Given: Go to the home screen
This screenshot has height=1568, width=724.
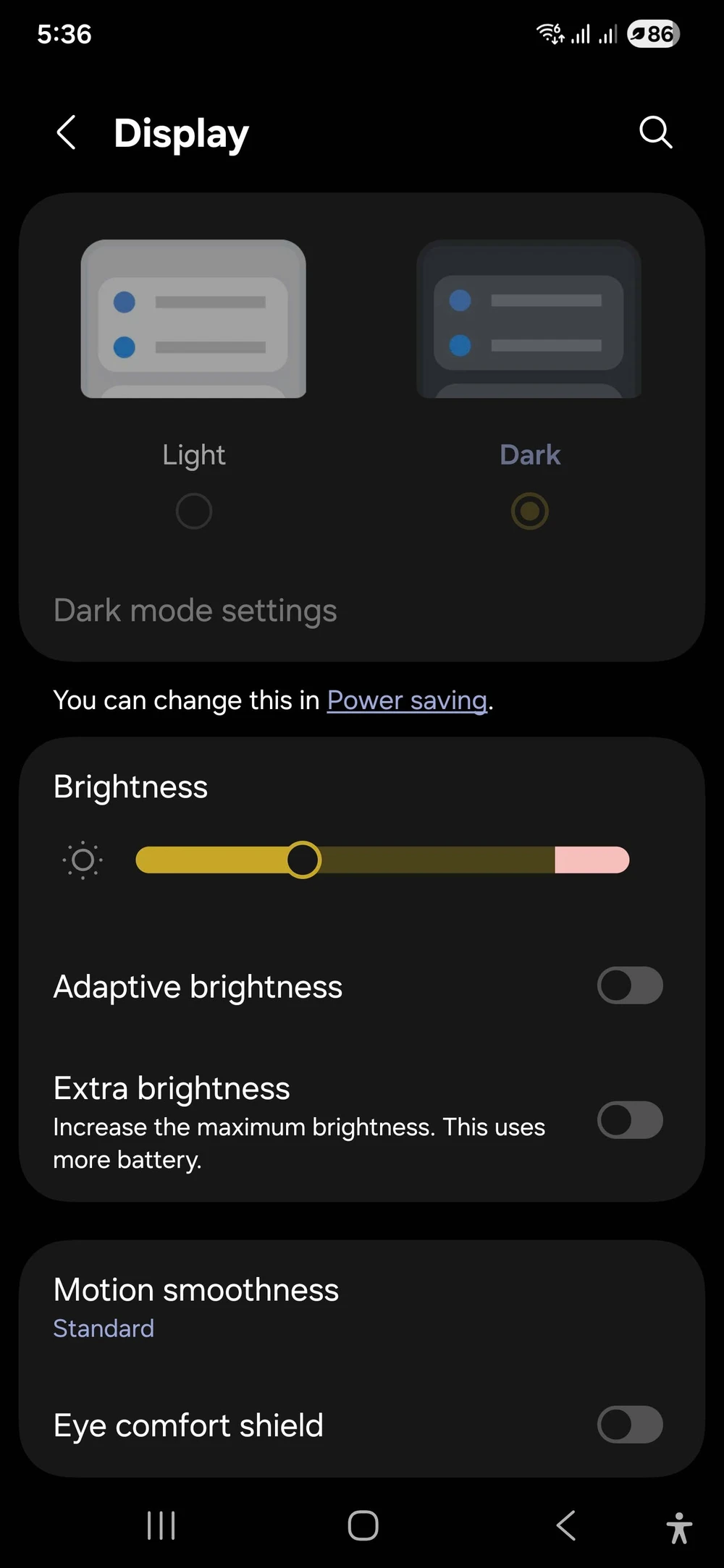Looking at the screenshot, I should (x=363, y=1525).
